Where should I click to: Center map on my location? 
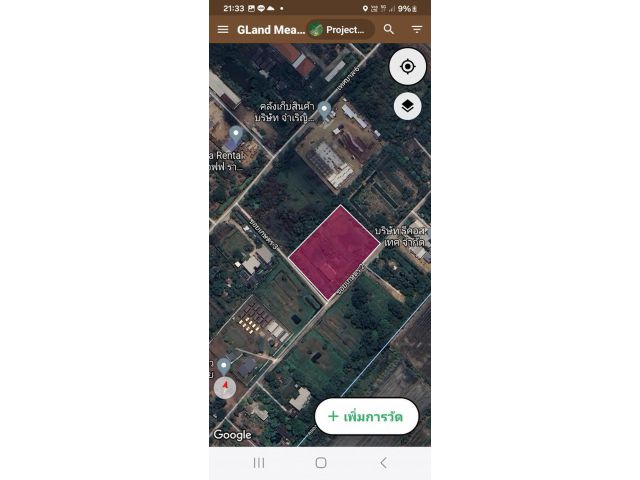pyautogui.click(x=407, y=67)
